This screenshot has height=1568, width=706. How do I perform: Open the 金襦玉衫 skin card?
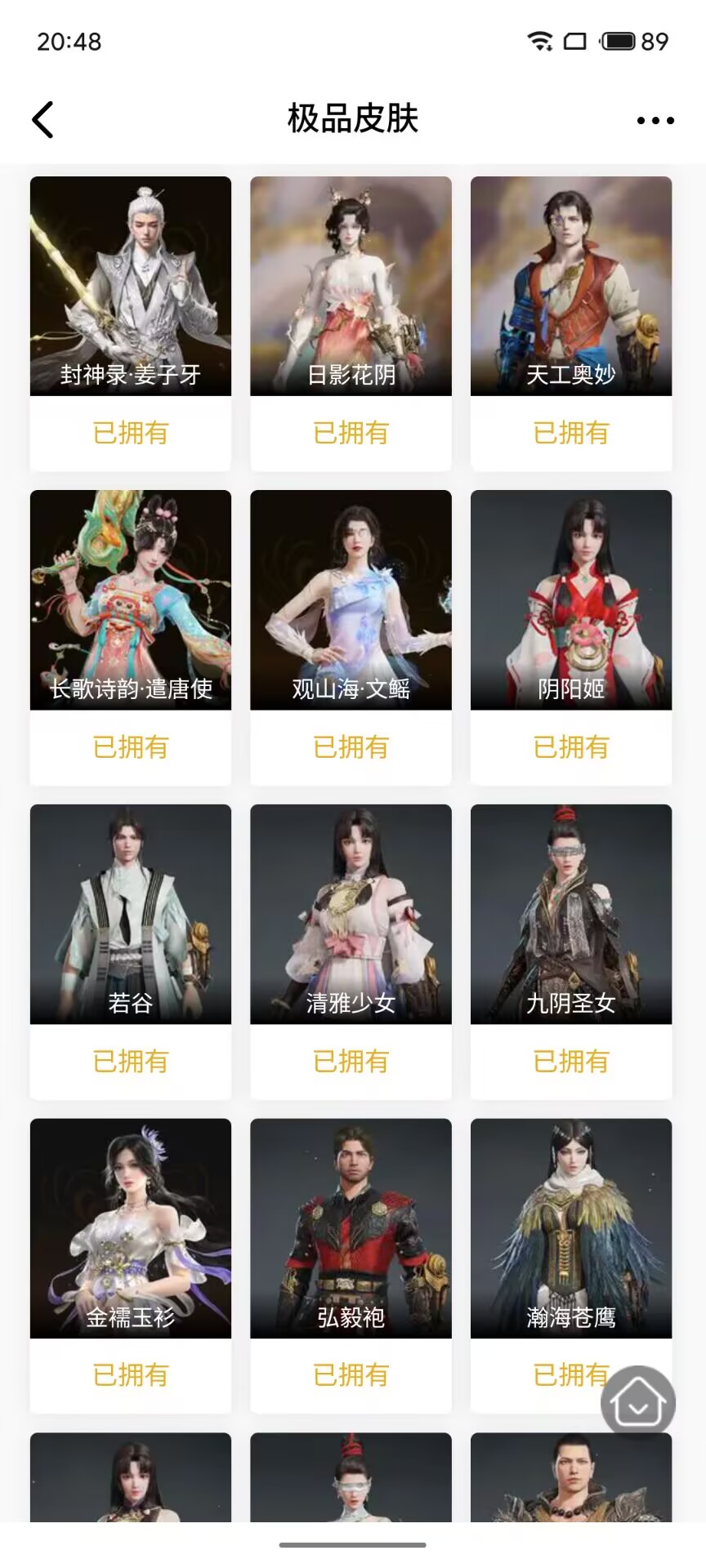(131, 1228)
